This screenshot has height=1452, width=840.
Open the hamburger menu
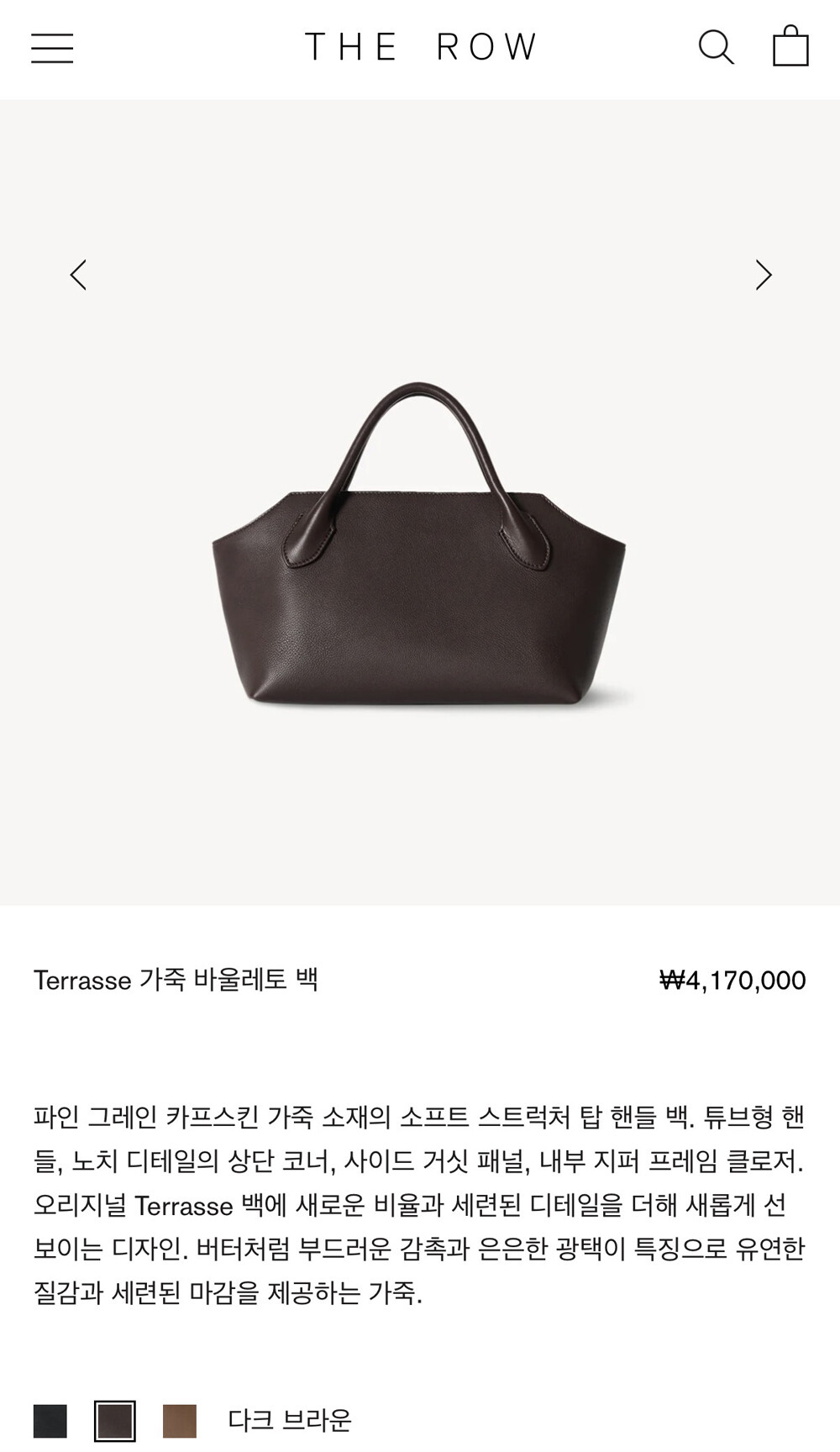tap(52, 48)
